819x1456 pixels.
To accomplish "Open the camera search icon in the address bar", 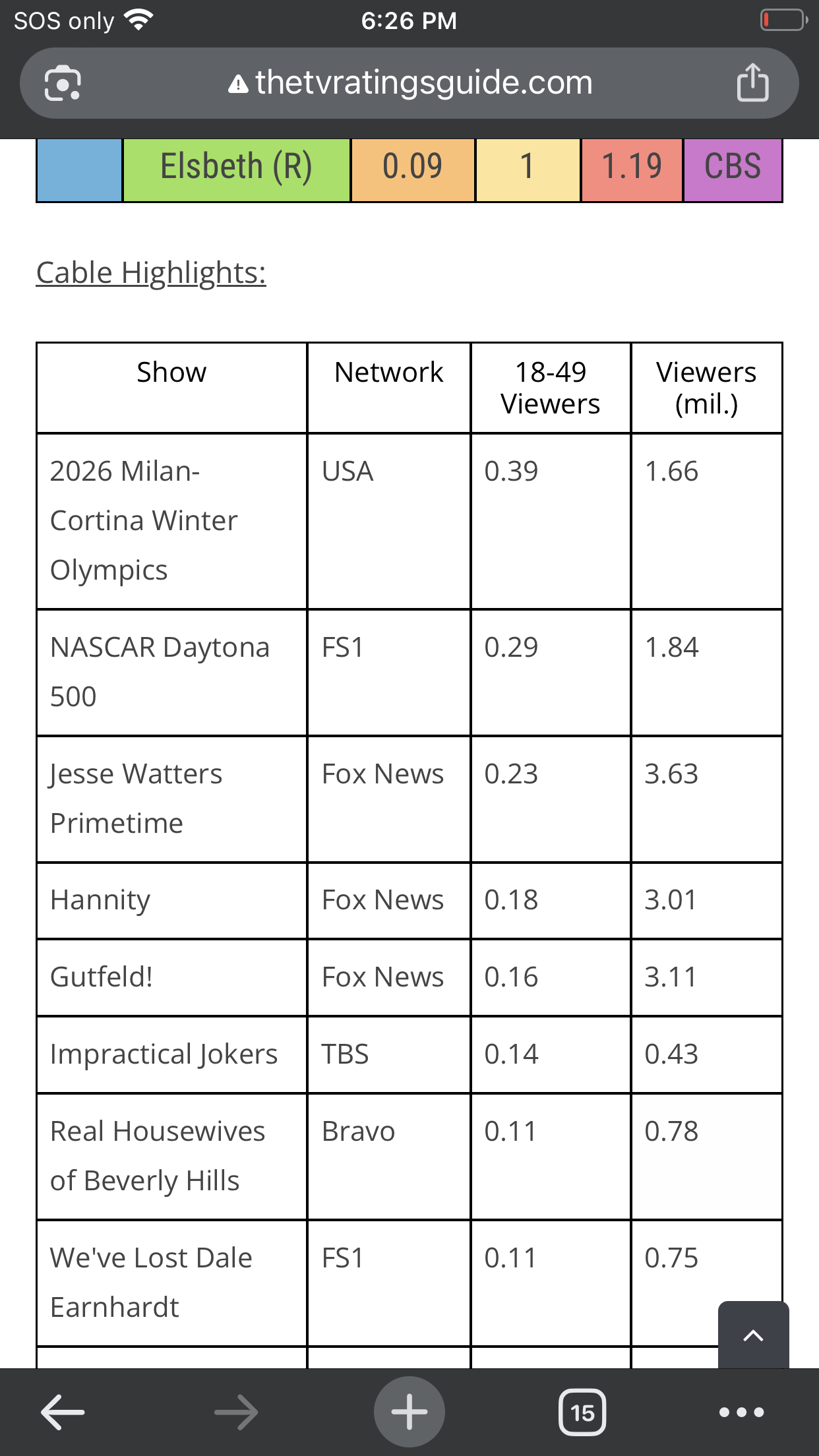I will tap(63, 83).
